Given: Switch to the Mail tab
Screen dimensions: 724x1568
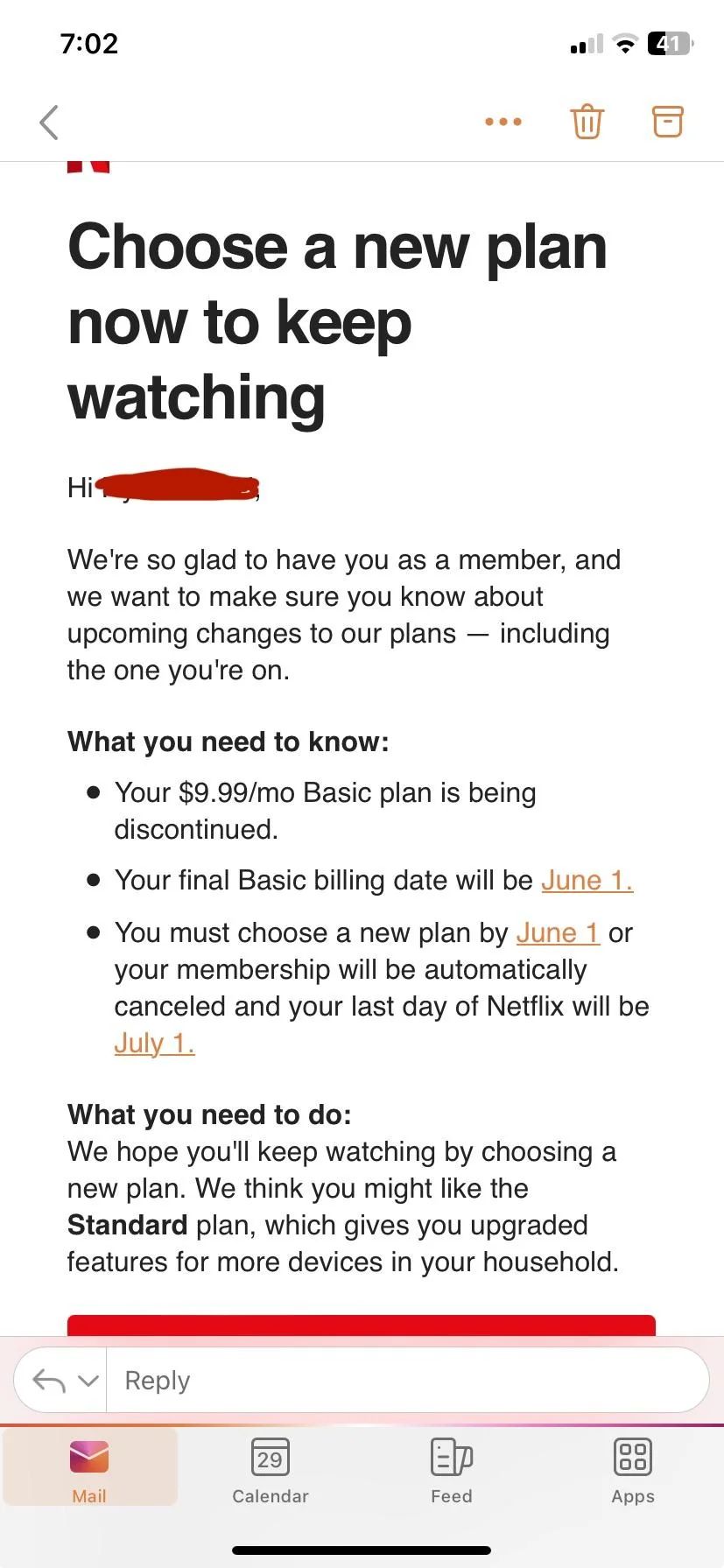Looking at the screenshot, I should [89, 1471].
